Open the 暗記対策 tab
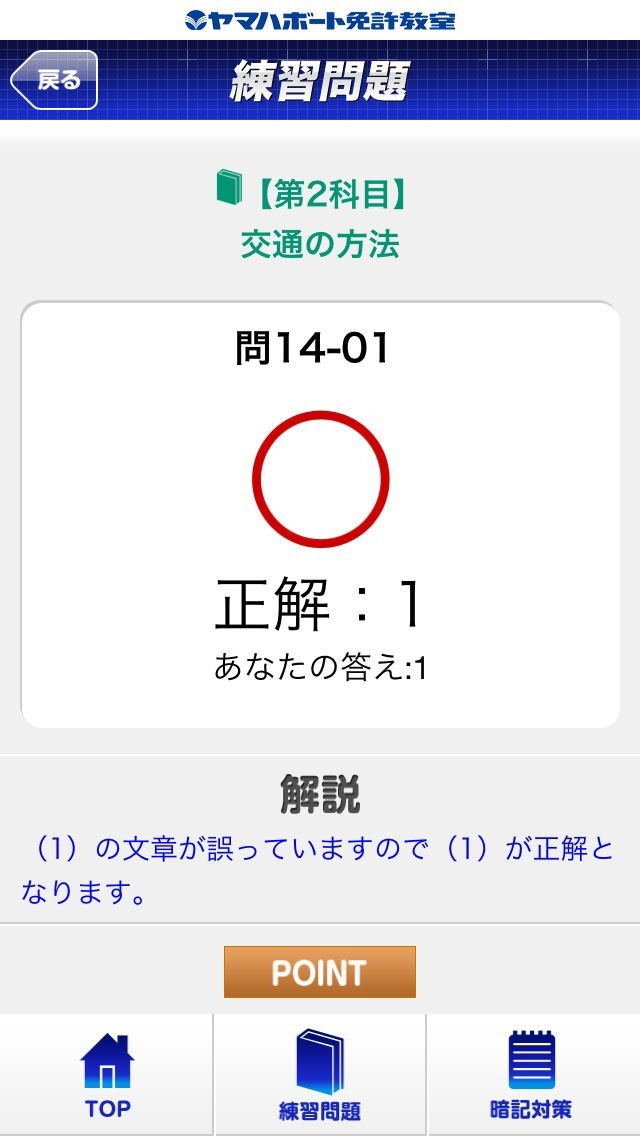640x1136 pixels. 532,1075
